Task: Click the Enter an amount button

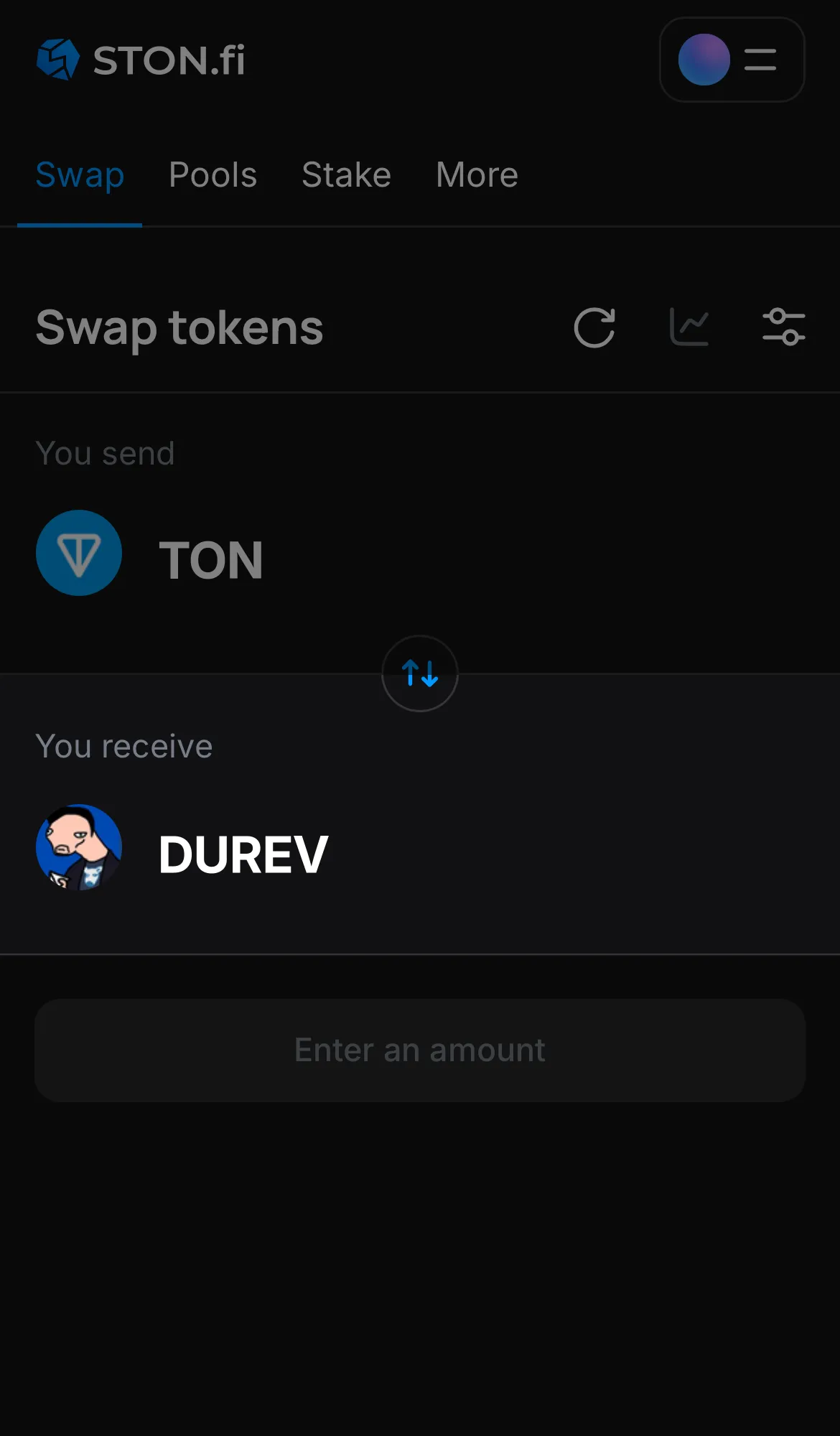Action: tap(419, 1050)
